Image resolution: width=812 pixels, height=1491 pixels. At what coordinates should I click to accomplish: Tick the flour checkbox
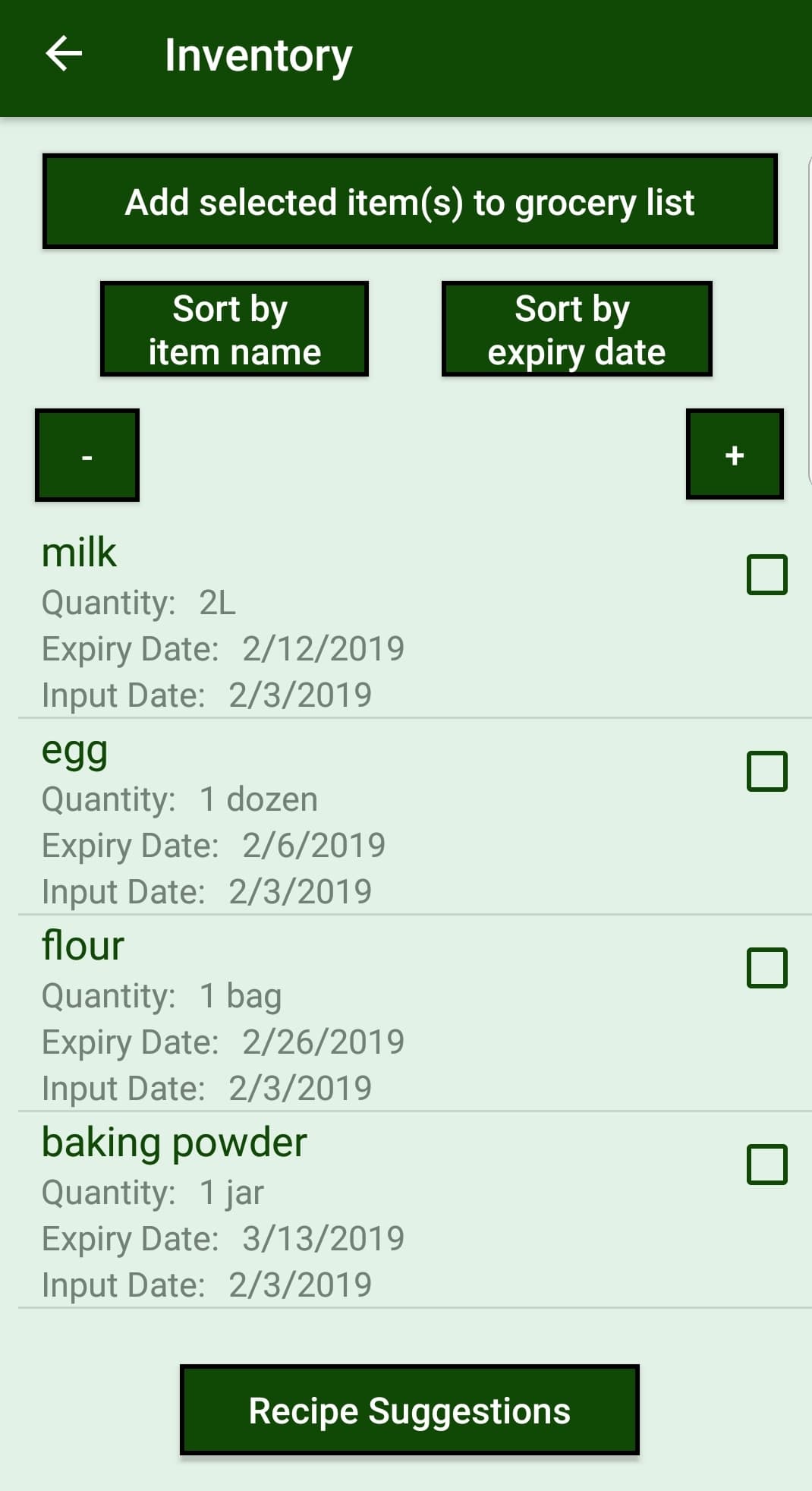pos(766,968)
